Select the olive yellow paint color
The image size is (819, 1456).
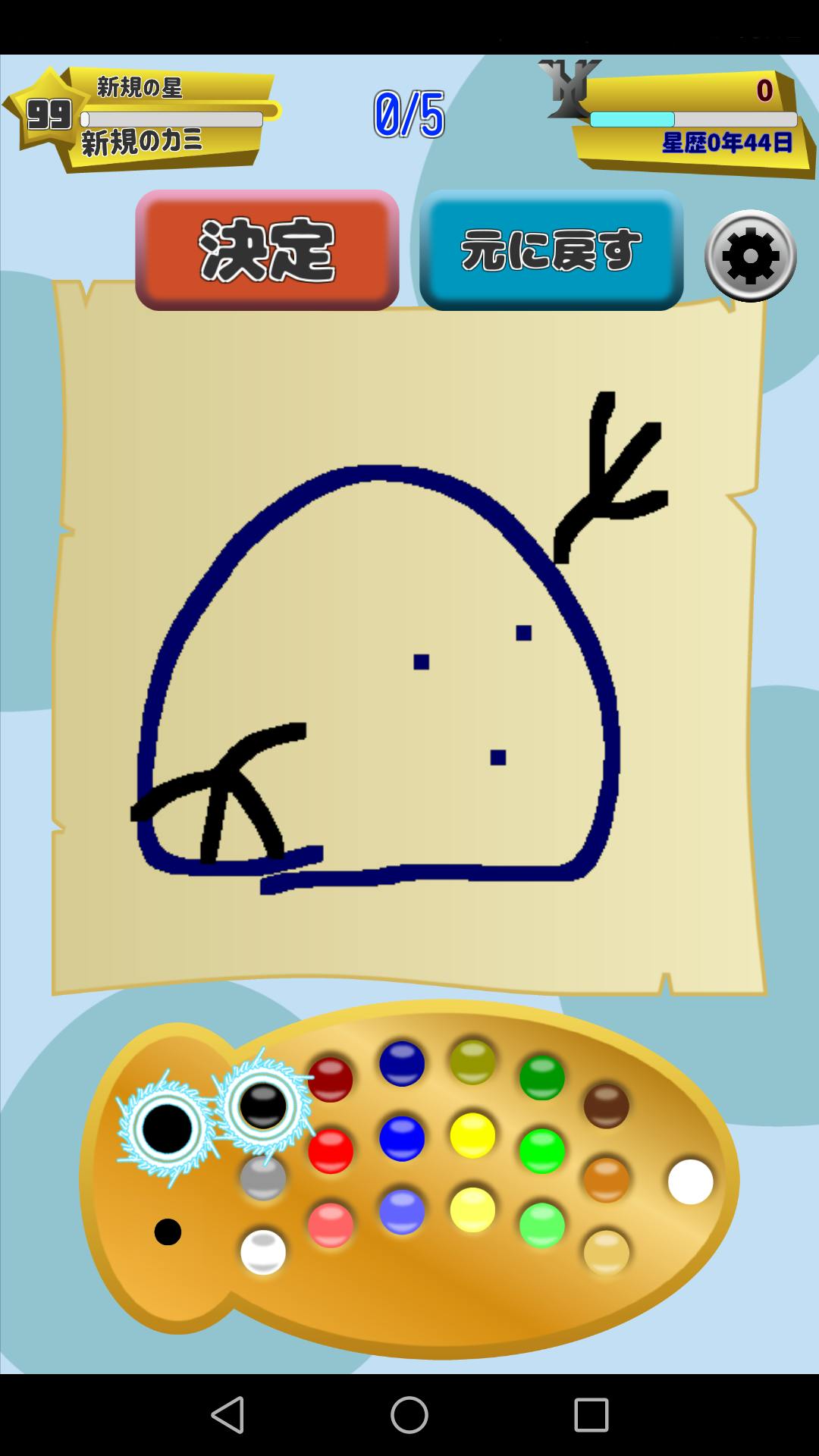(472, 1062)
